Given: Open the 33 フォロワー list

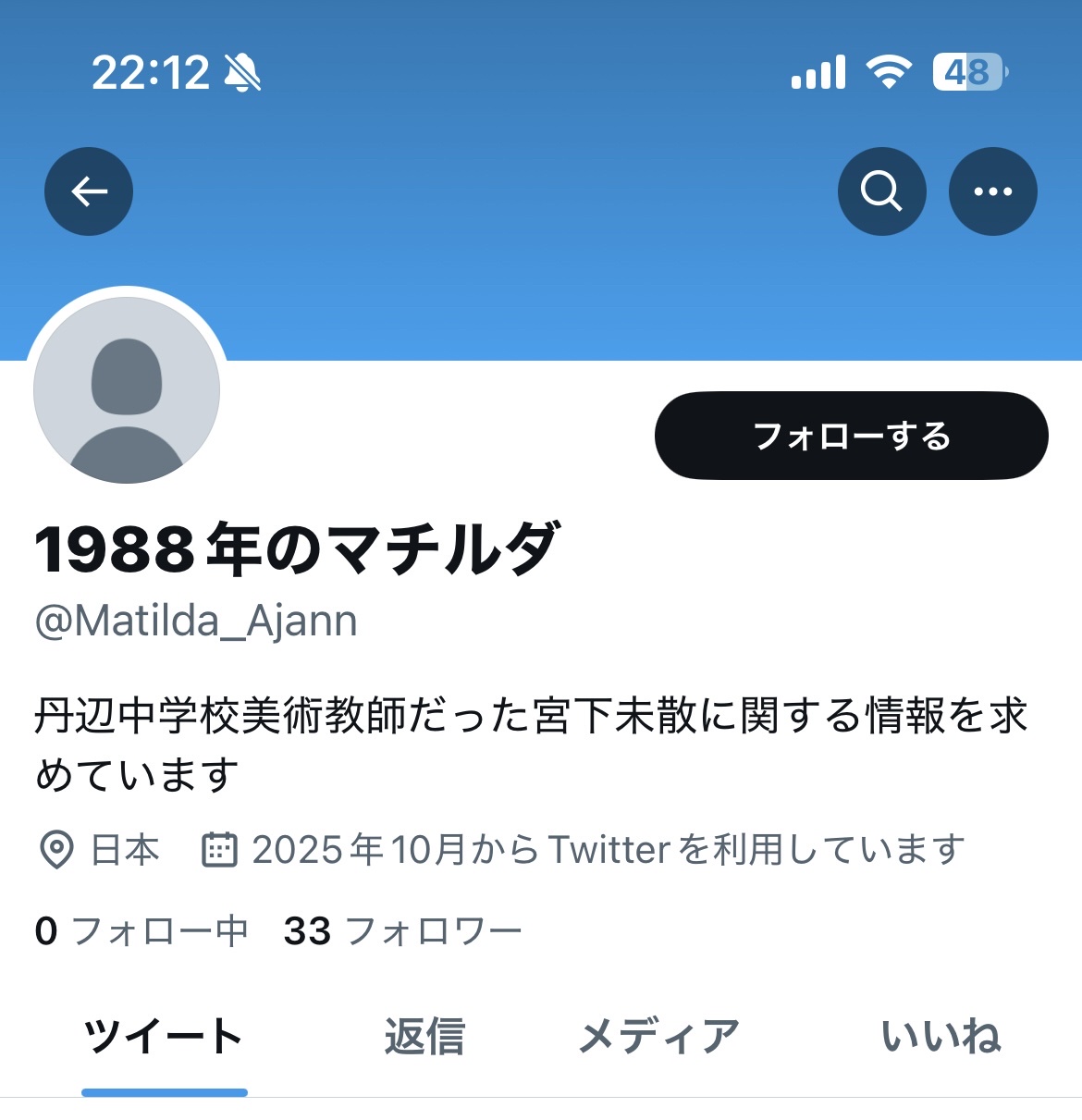Looking at the screenshot, I should 402,930.
